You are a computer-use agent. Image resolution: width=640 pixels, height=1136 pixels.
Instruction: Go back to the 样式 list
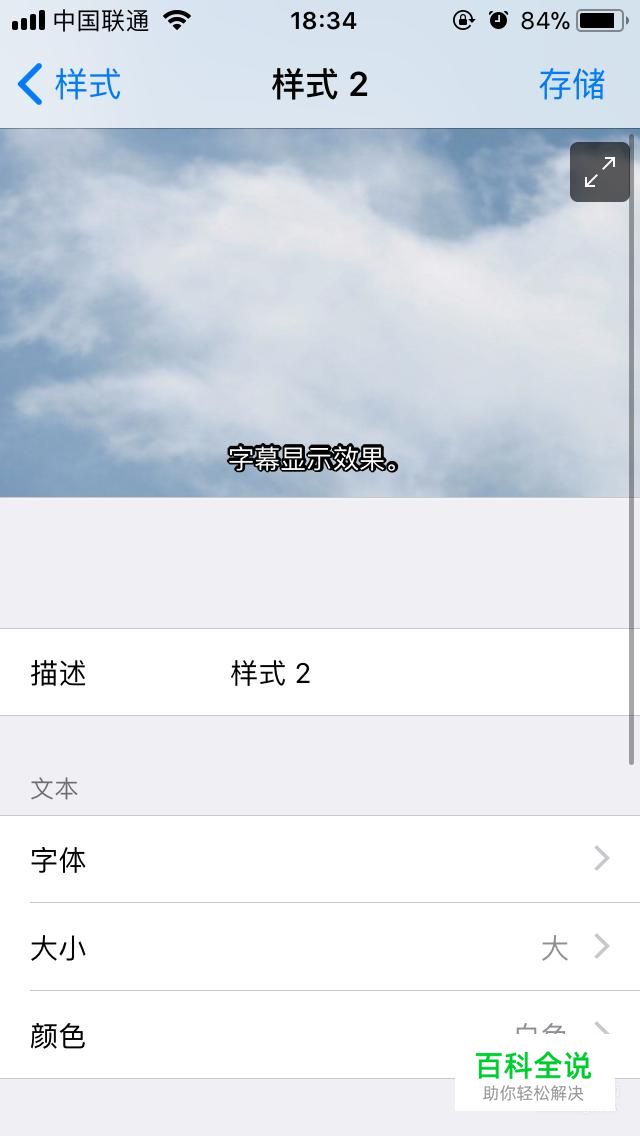point(70,85)
